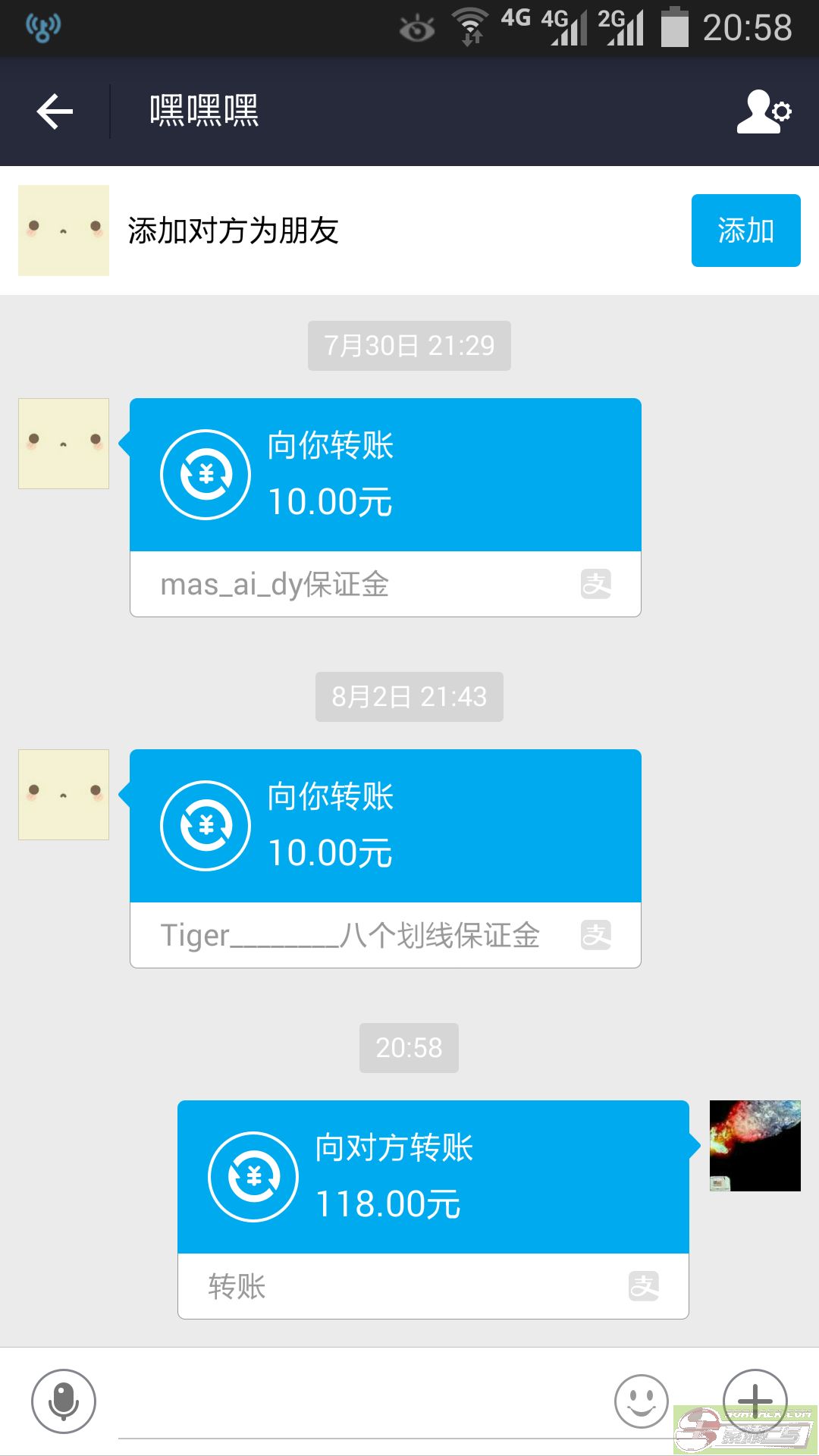This screenshot has width=819, height=1456.
Task: Open contact settings icon
Action: 764,111
